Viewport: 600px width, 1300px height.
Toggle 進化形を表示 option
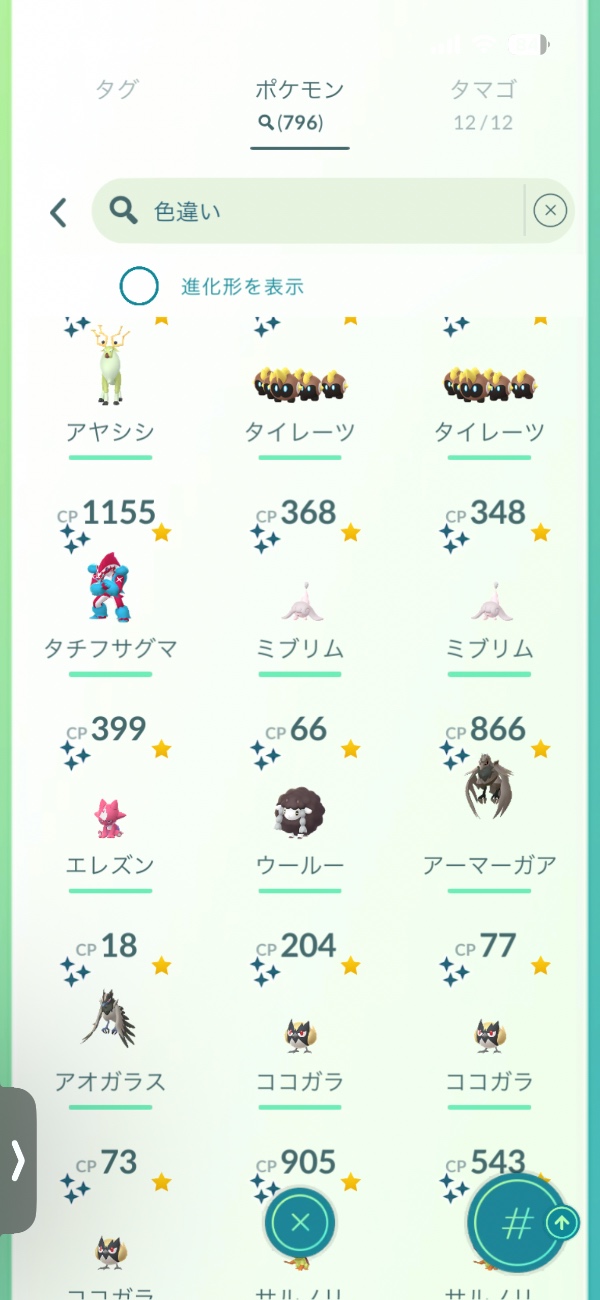click(139, 287)
